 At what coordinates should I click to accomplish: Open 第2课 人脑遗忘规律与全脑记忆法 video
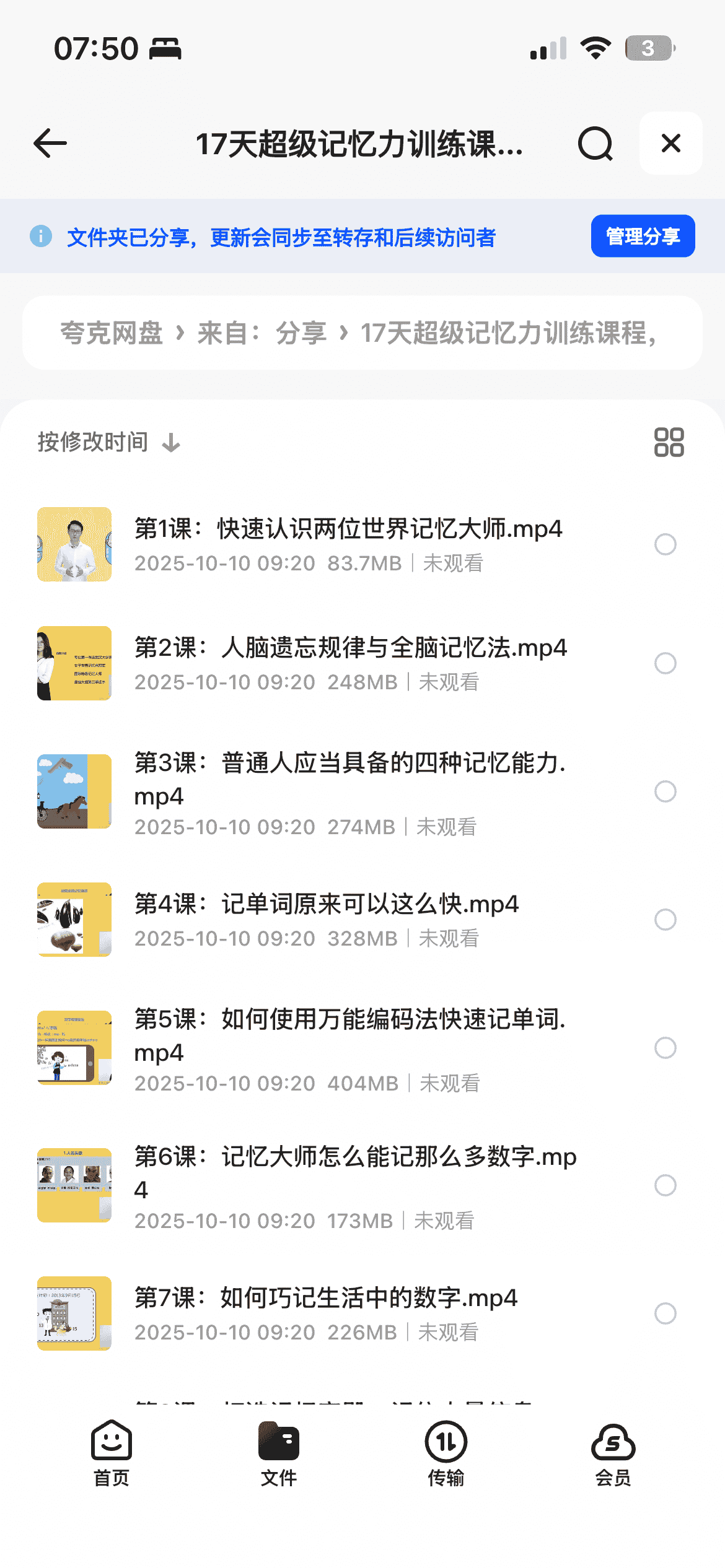(x=351, y=648)
